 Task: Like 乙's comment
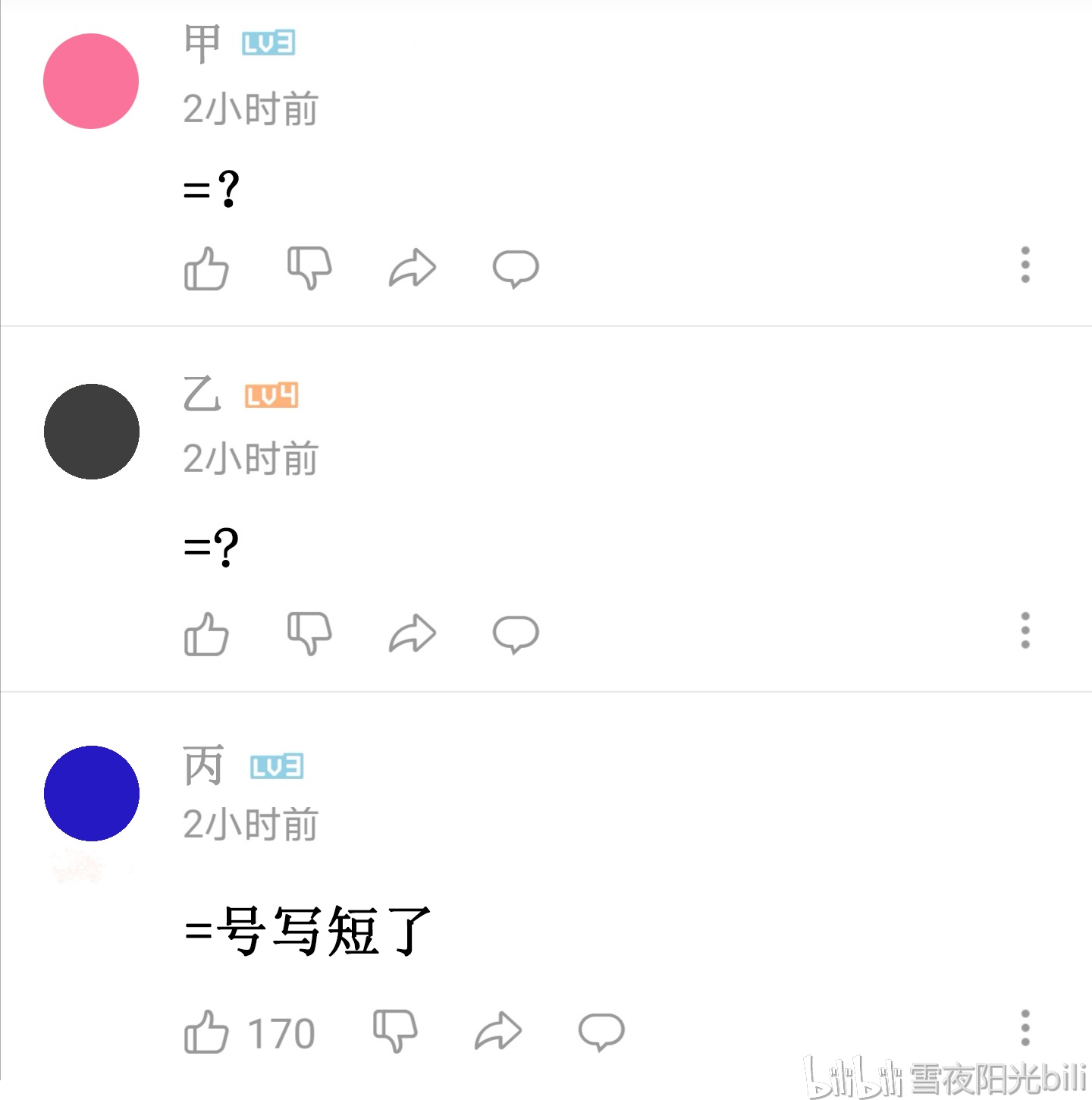coord(206,634)
